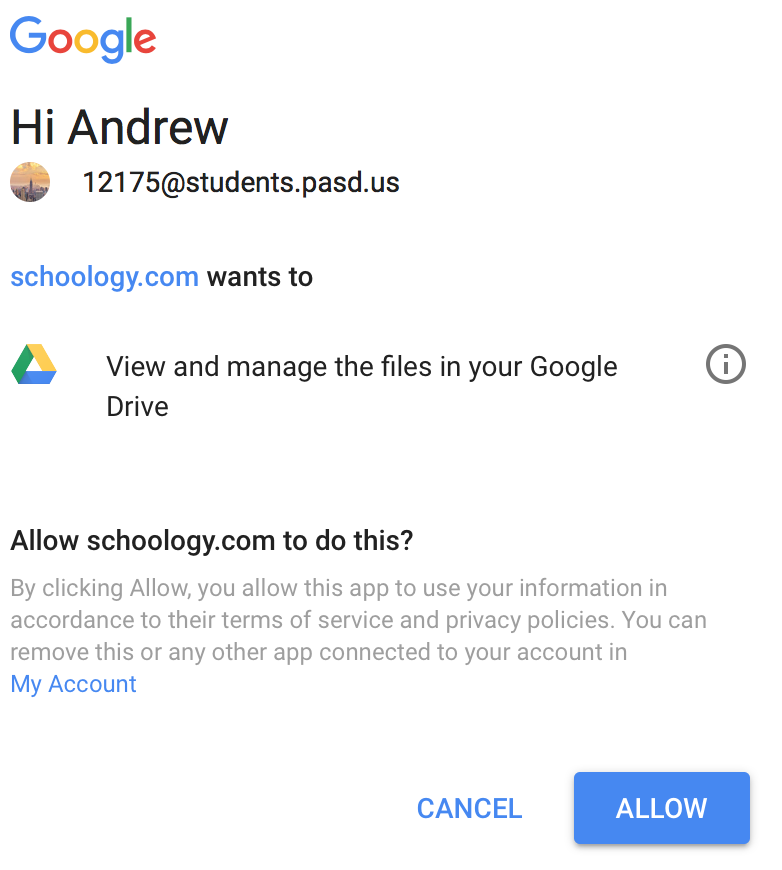
Task: Cancel the permission request
Action: [469, 808]
